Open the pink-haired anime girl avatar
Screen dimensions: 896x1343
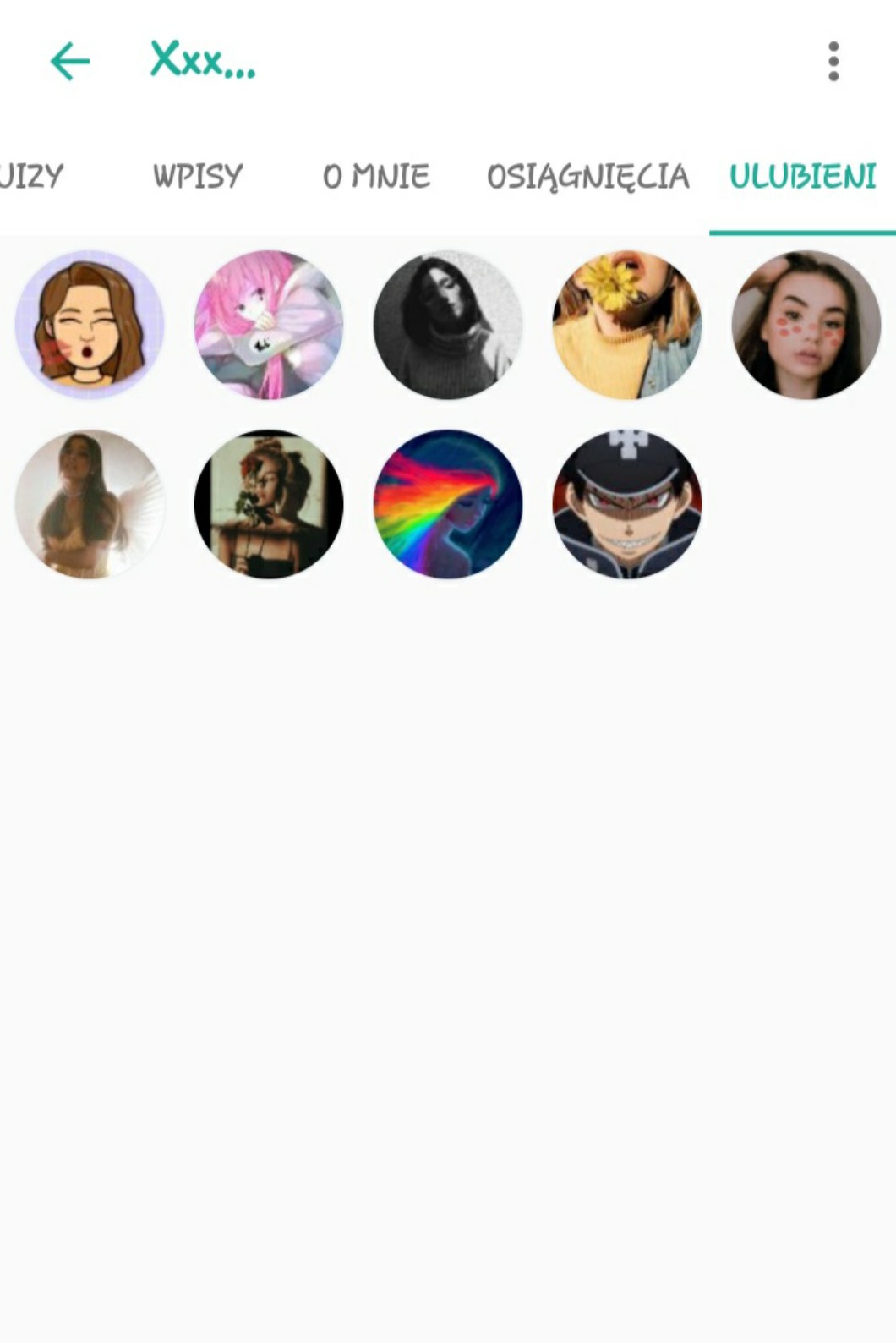[269, 325]
